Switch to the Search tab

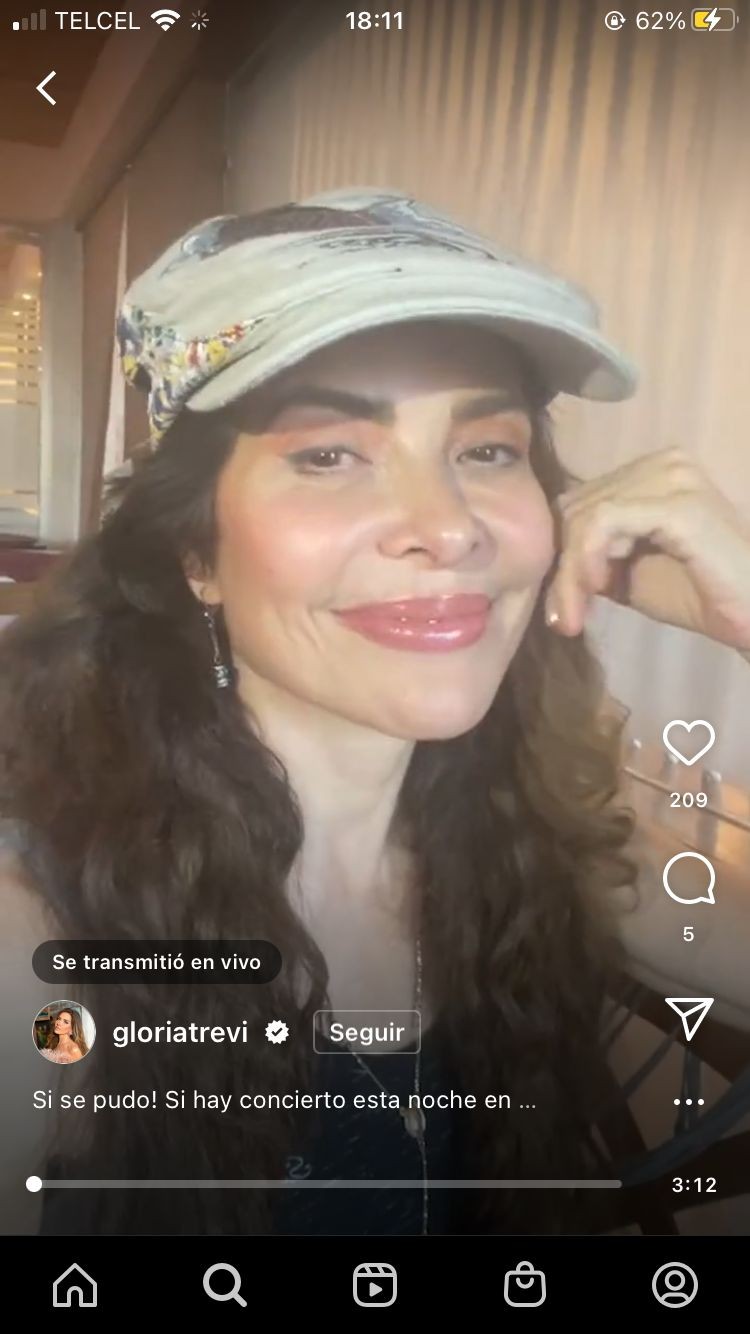pos(225,1285)
